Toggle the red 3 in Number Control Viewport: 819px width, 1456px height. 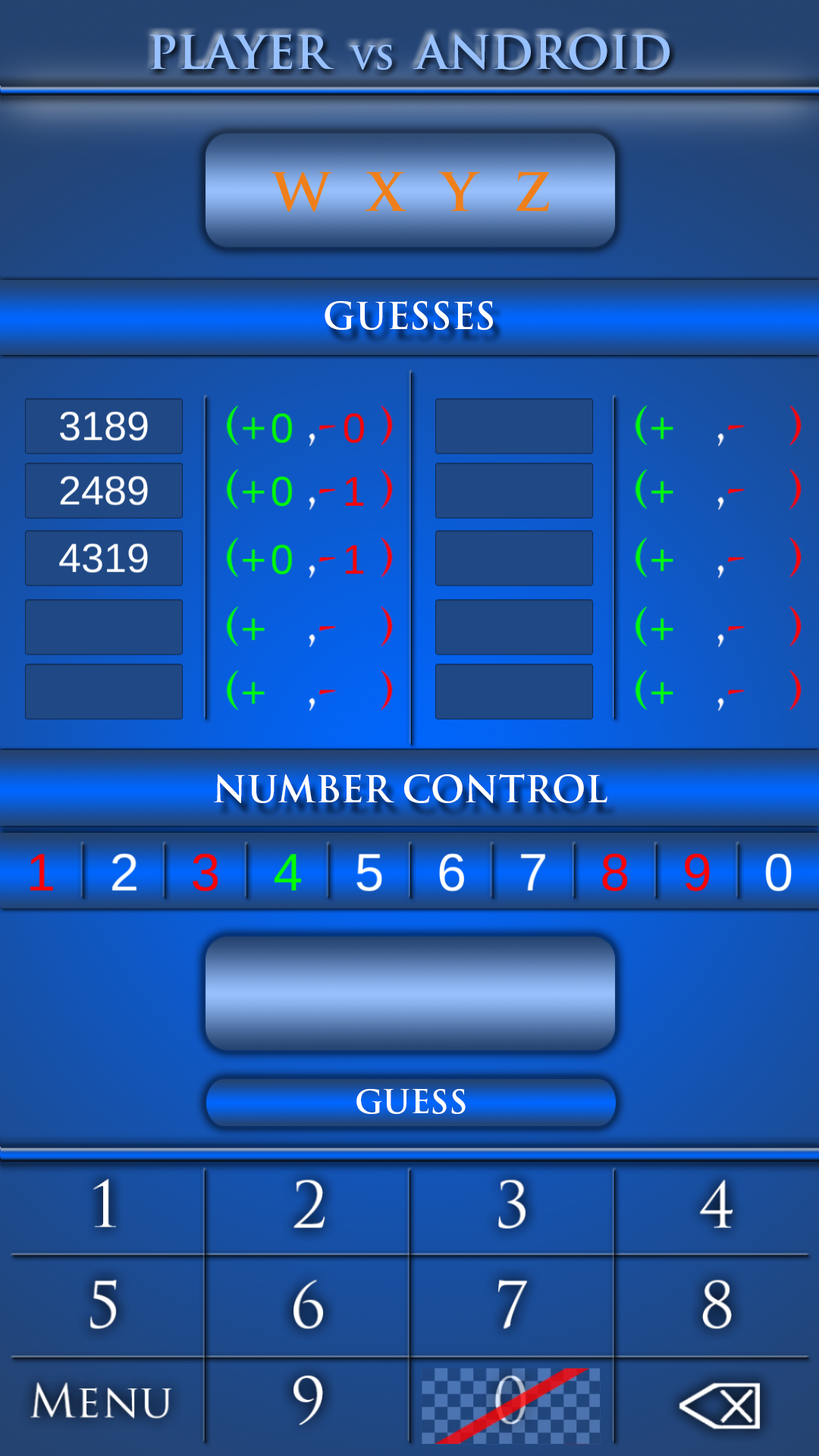click(x=206, y=873)
